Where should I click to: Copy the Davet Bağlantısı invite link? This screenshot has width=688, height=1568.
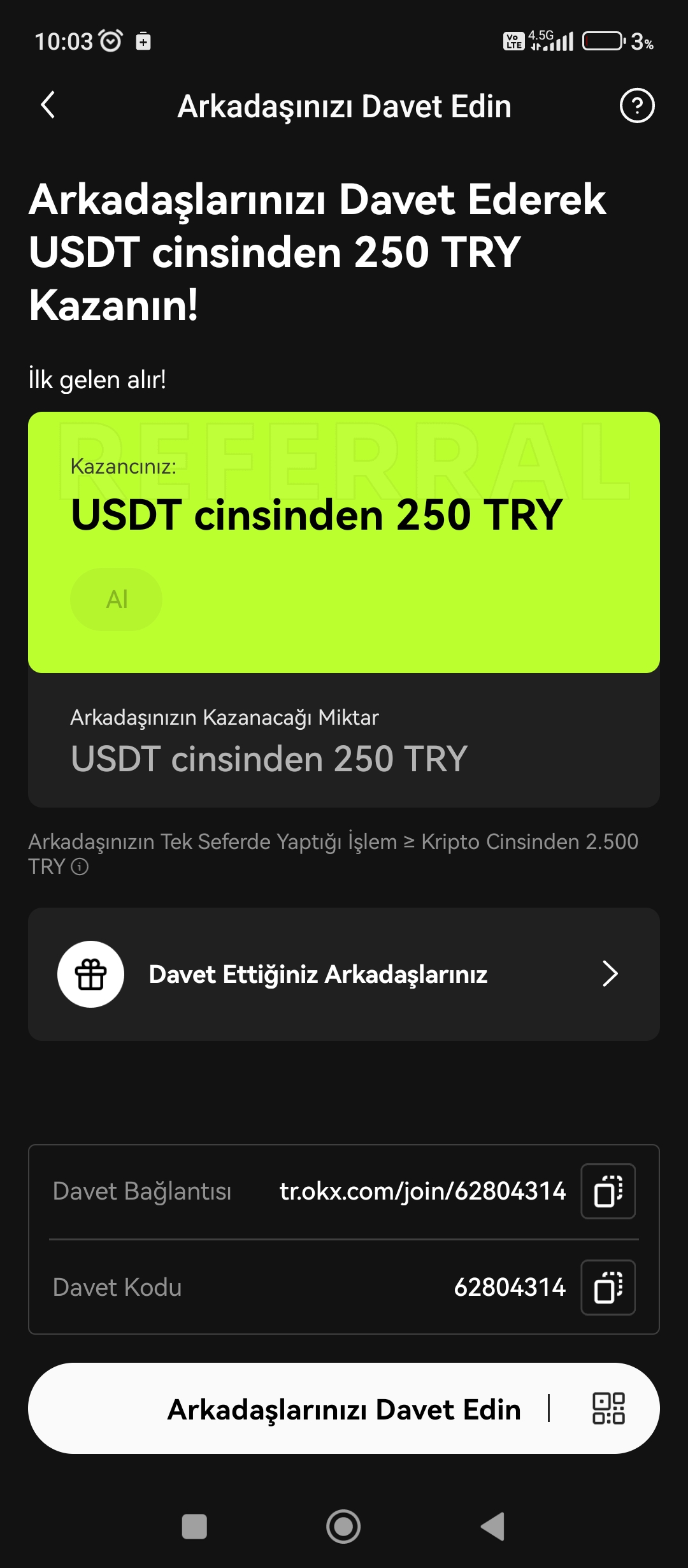[608, 1191]
